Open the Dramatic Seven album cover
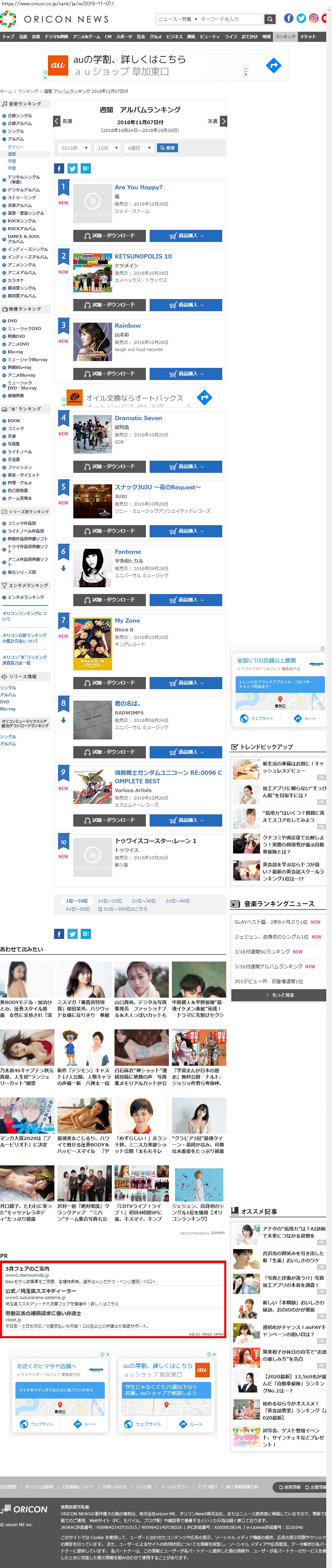 pos(92,434)
